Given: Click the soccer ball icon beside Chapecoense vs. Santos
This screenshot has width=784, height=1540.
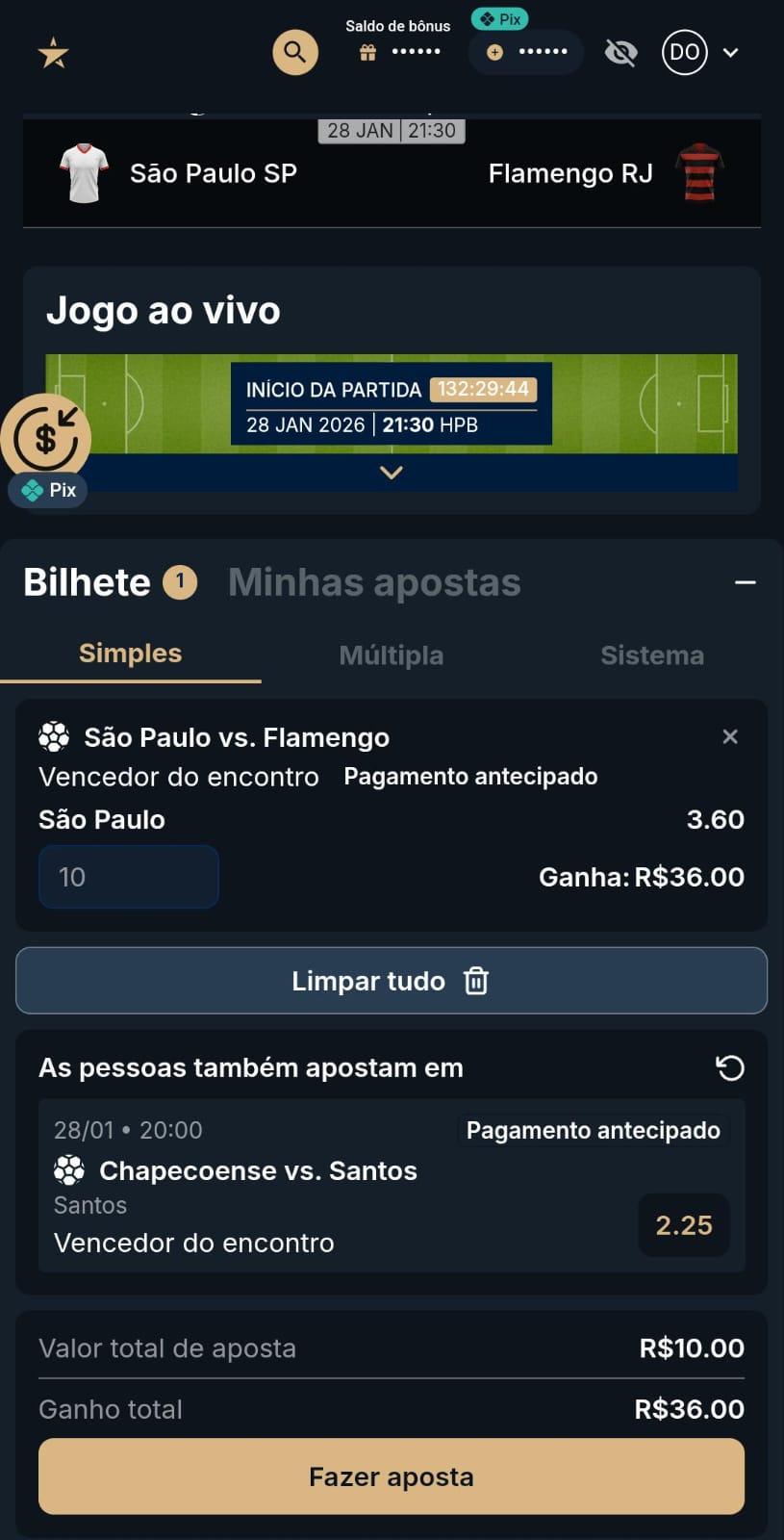Looking at the screenshot, I should pyautogui.click(x=67, y=1170).
